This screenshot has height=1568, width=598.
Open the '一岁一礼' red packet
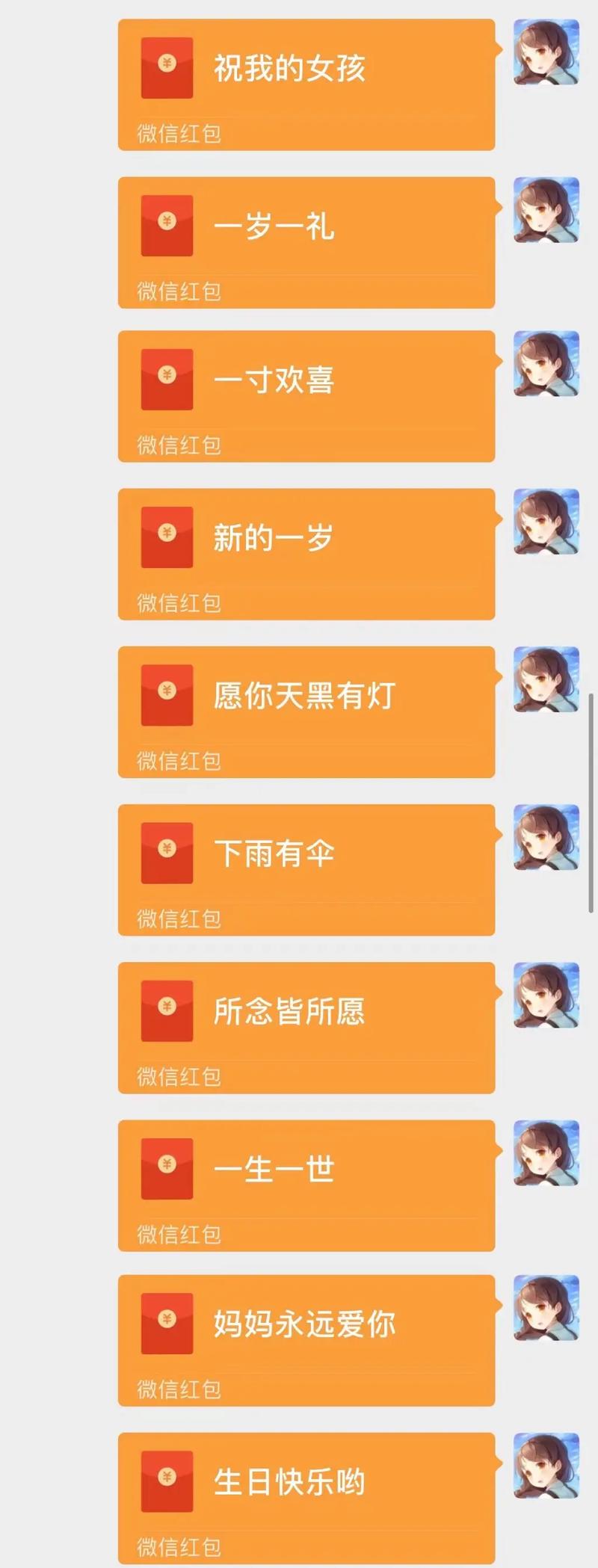(306, 242)
